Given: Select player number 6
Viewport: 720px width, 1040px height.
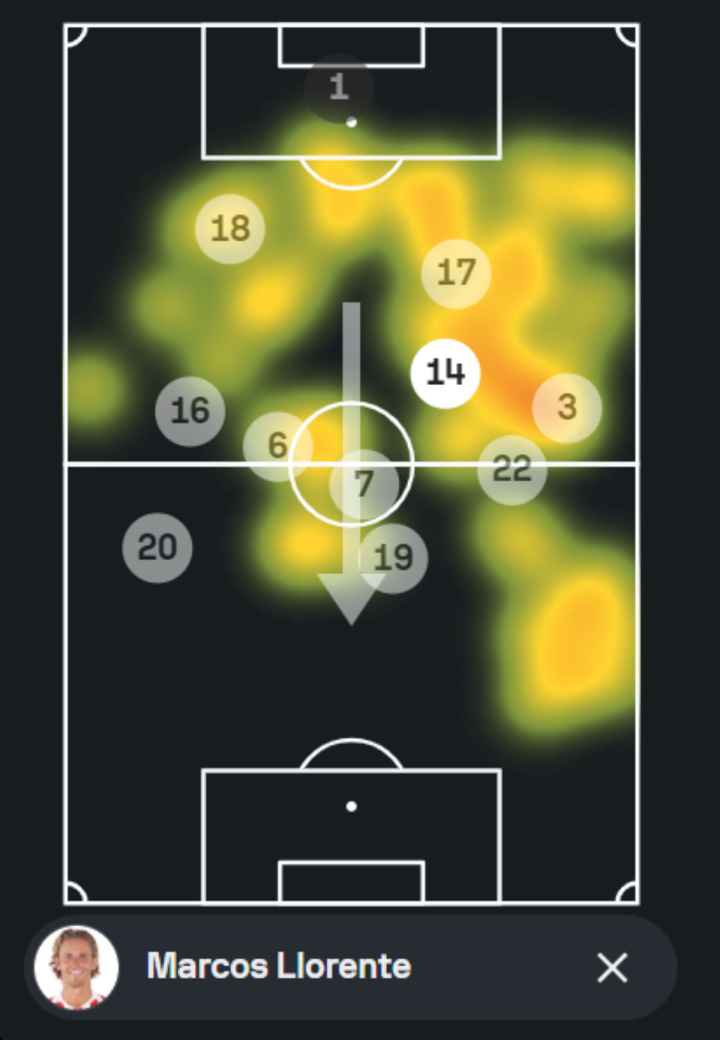Looking at the screenshot, I should [x=278, y=446].
